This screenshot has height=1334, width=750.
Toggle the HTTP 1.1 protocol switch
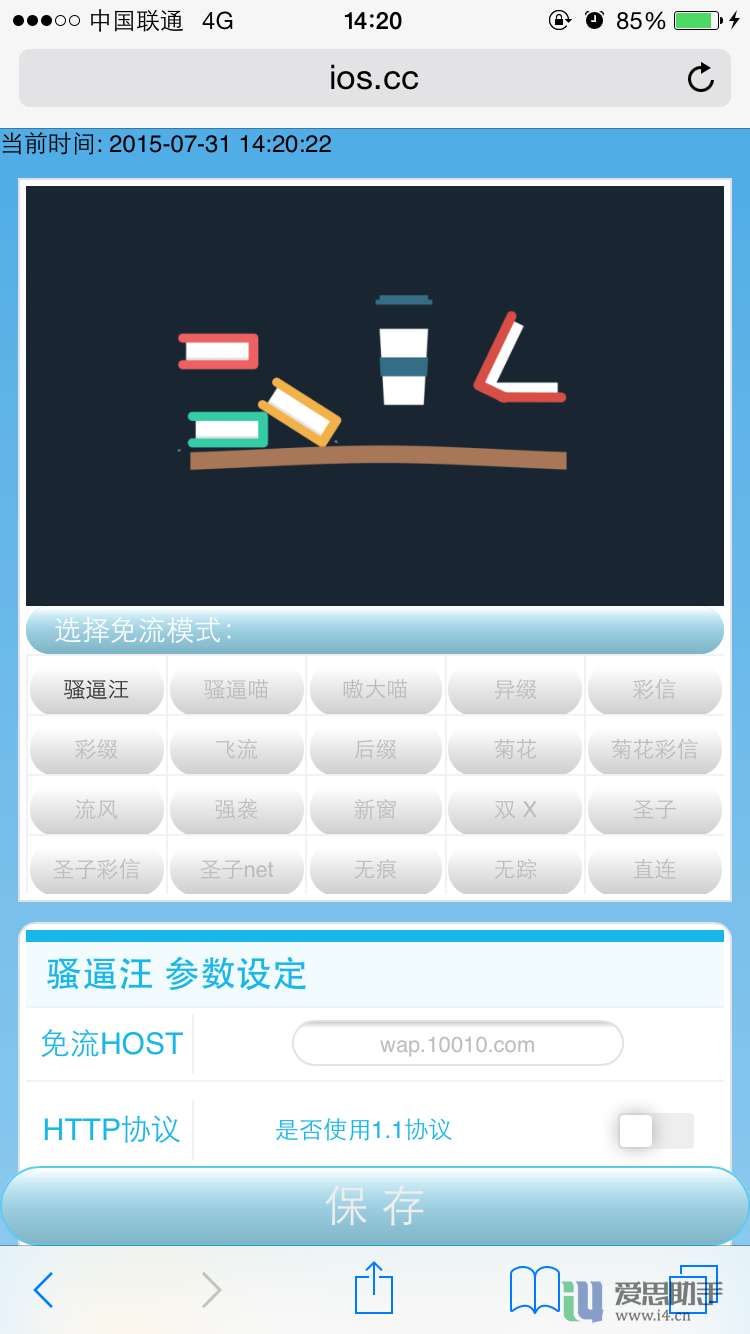[655, 1131]
